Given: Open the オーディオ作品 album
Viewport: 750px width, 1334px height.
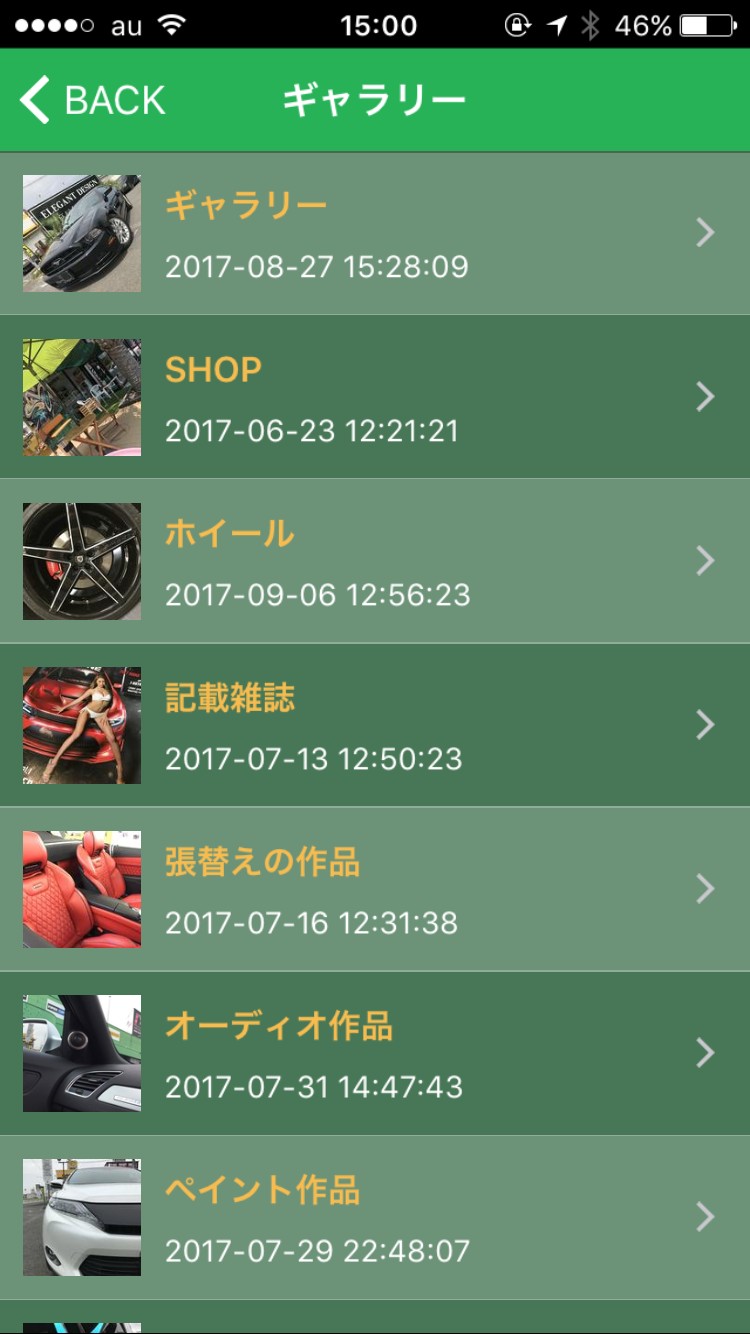Looking at the screenshot, I should (x=374, y=1054).
